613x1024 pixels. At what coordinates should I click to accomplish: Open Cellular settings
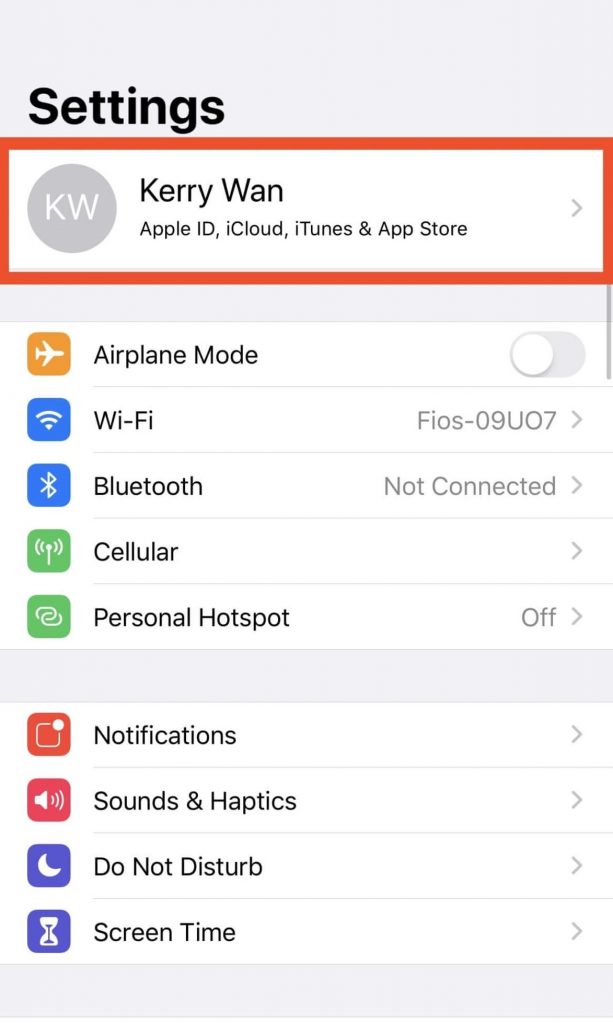306,552
